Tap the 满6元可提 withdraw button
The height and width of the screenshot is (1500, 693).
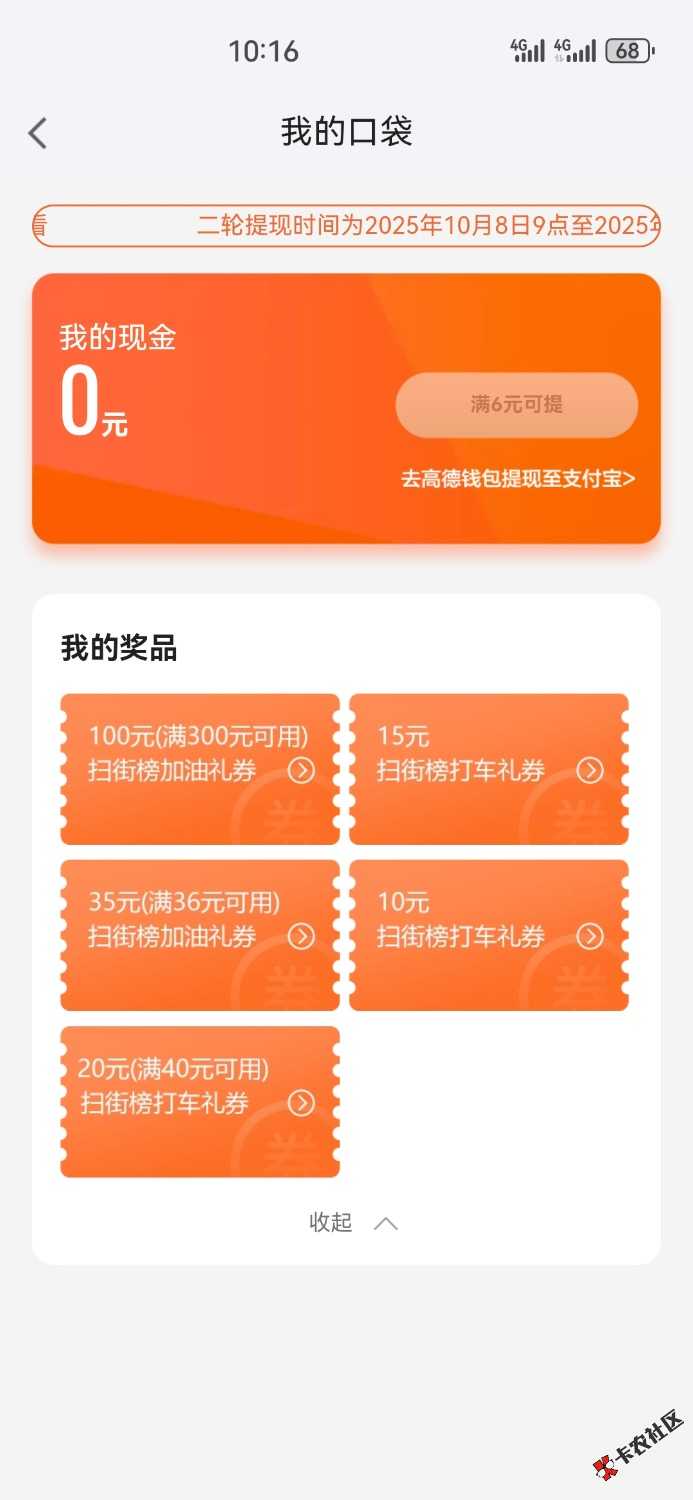[x=516, y=405]
